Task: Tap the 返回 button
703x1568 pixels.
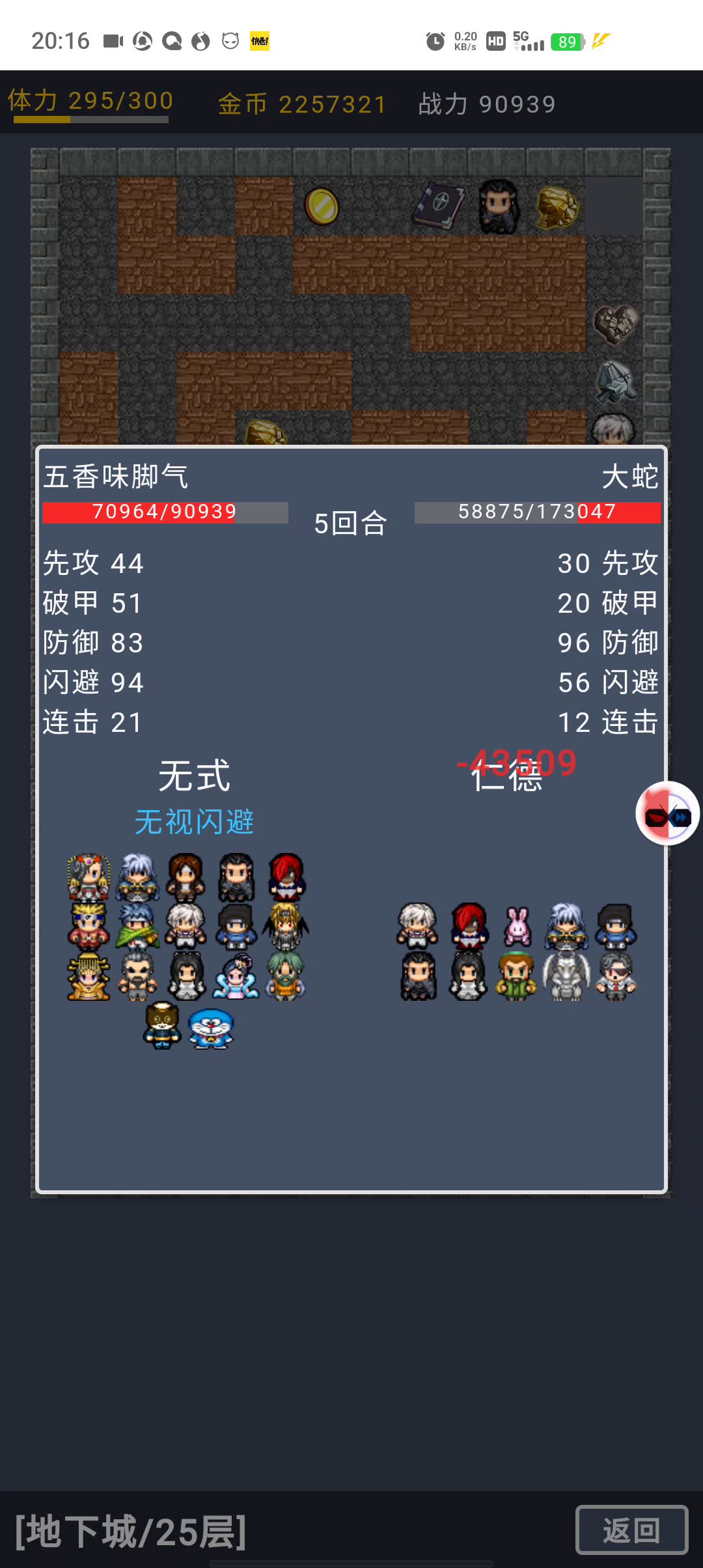Action: click(631, 1530)
